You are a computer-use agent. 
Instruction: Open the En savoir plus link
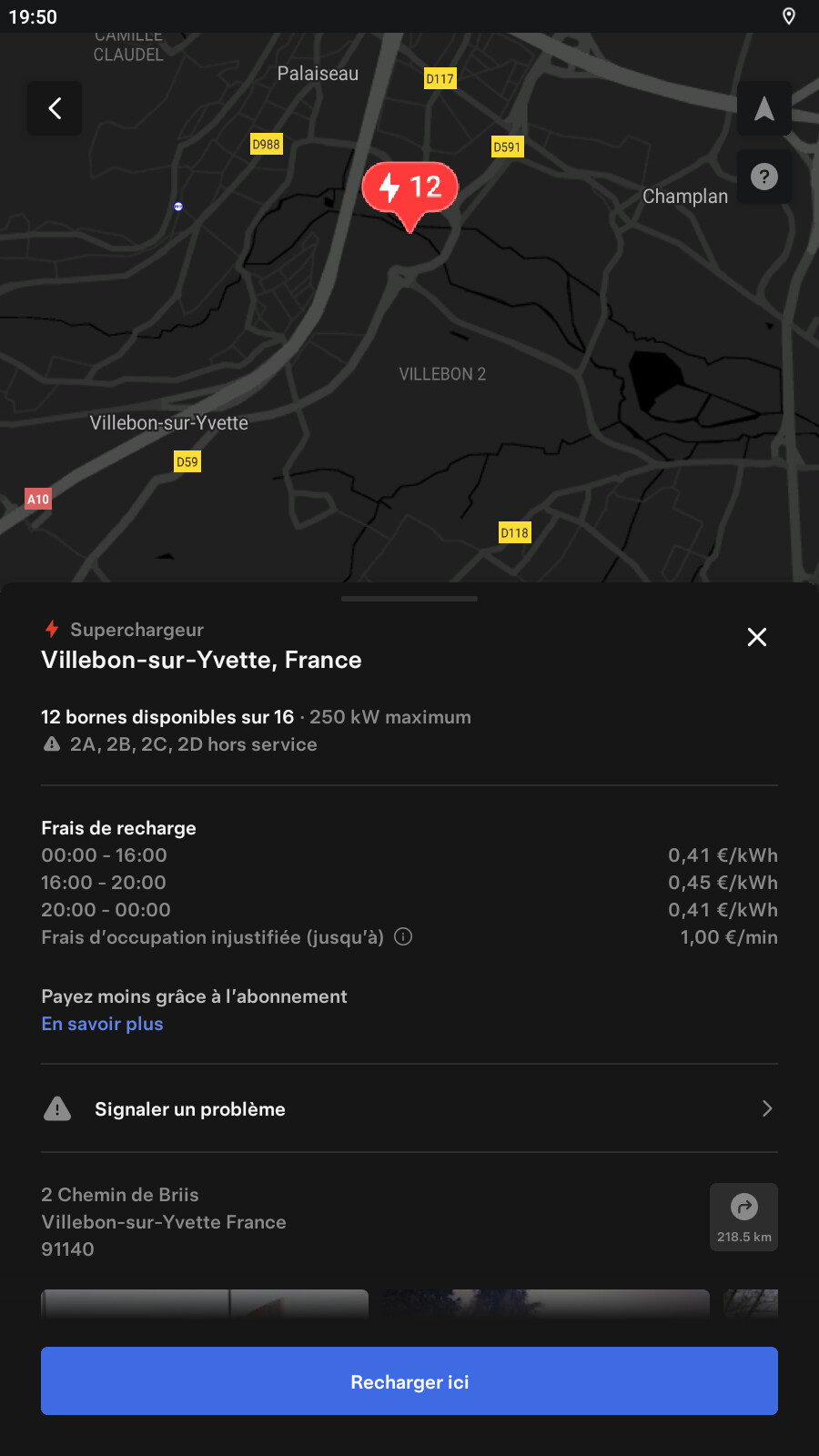pos(102,1024)
